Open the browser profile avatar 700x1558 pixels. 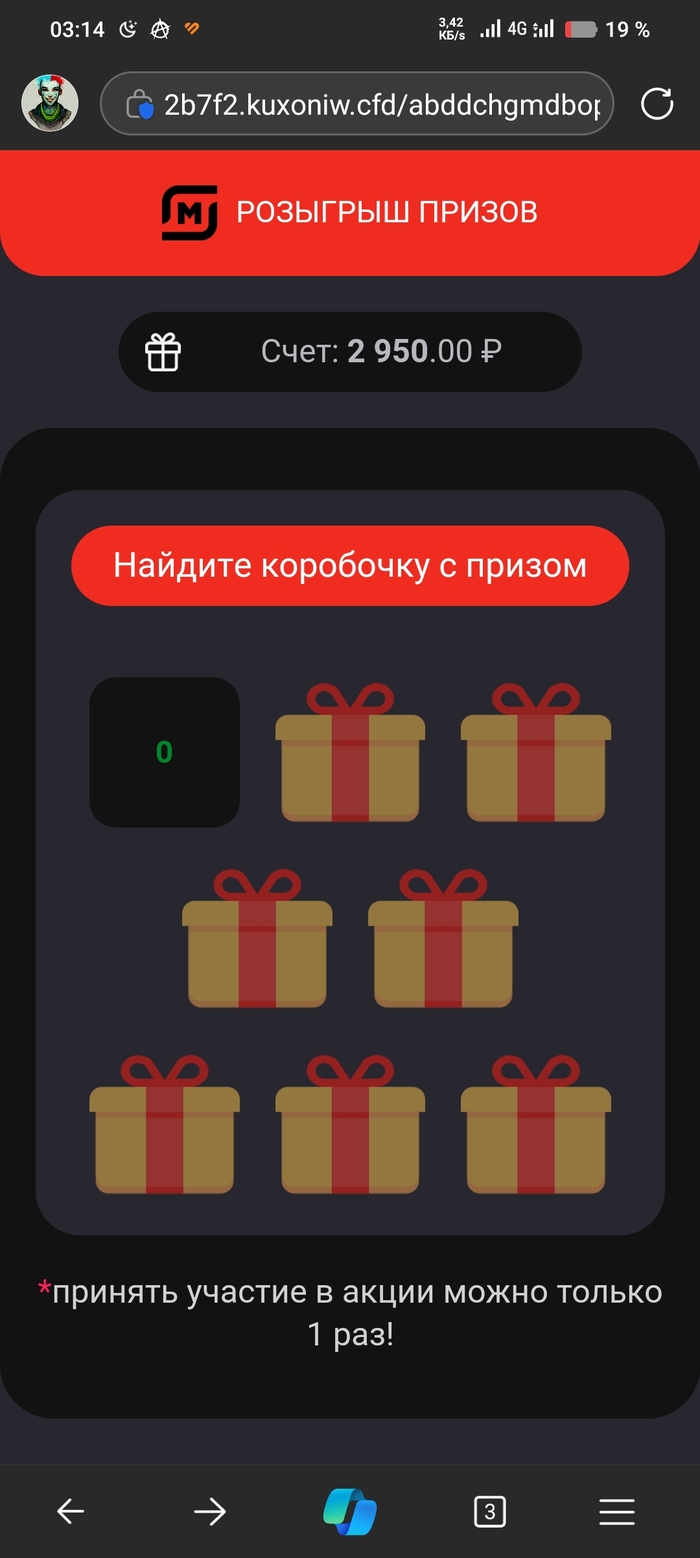click(50, 103)
